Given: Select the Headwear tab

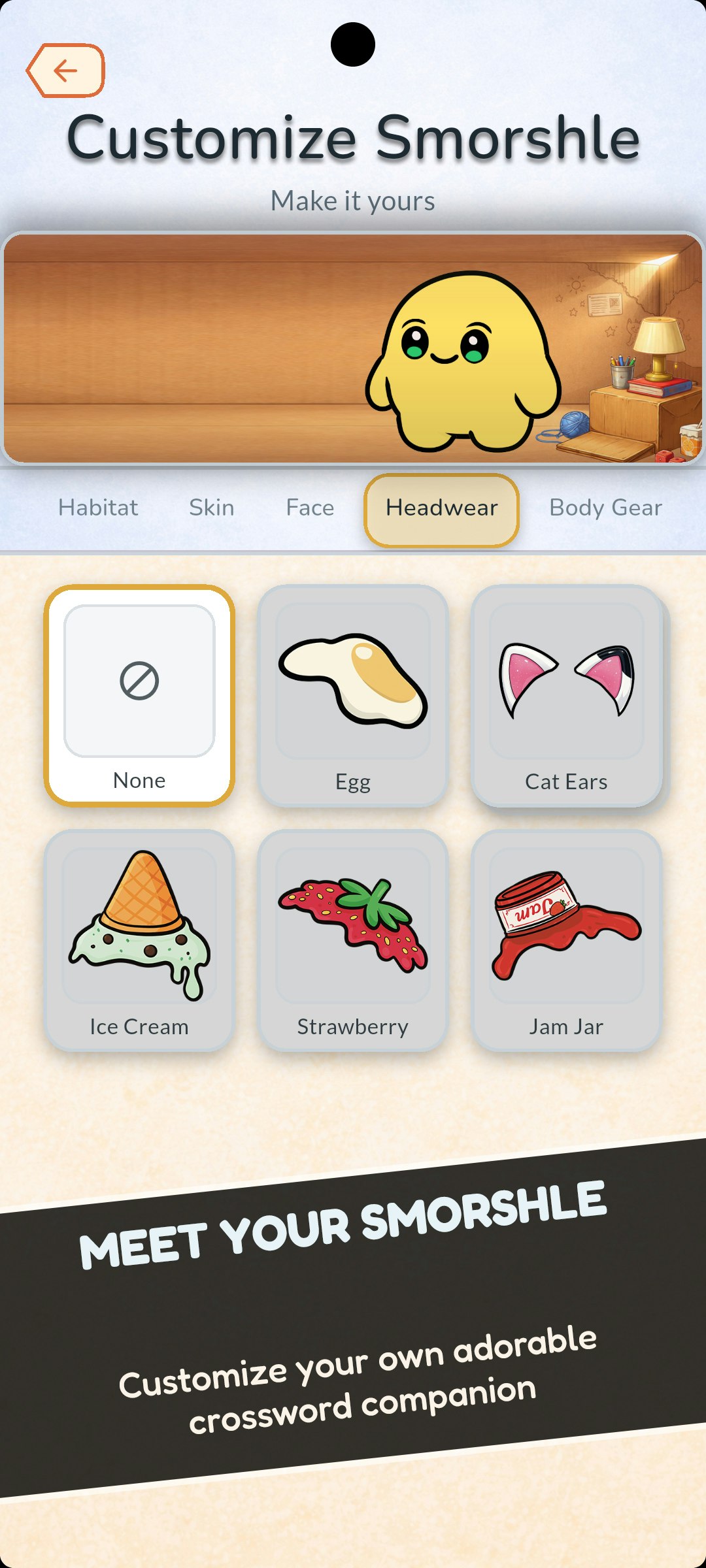Looking at the screenshot, I should [x=442, y=509].
